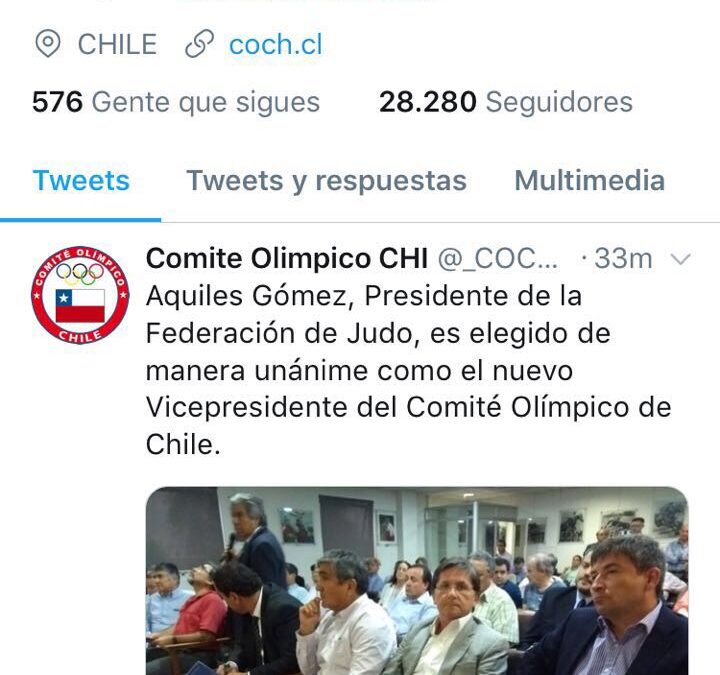This screenshot has width=720, height=675.
Task: Open the coch.cl website link
Action: point(275,45)
